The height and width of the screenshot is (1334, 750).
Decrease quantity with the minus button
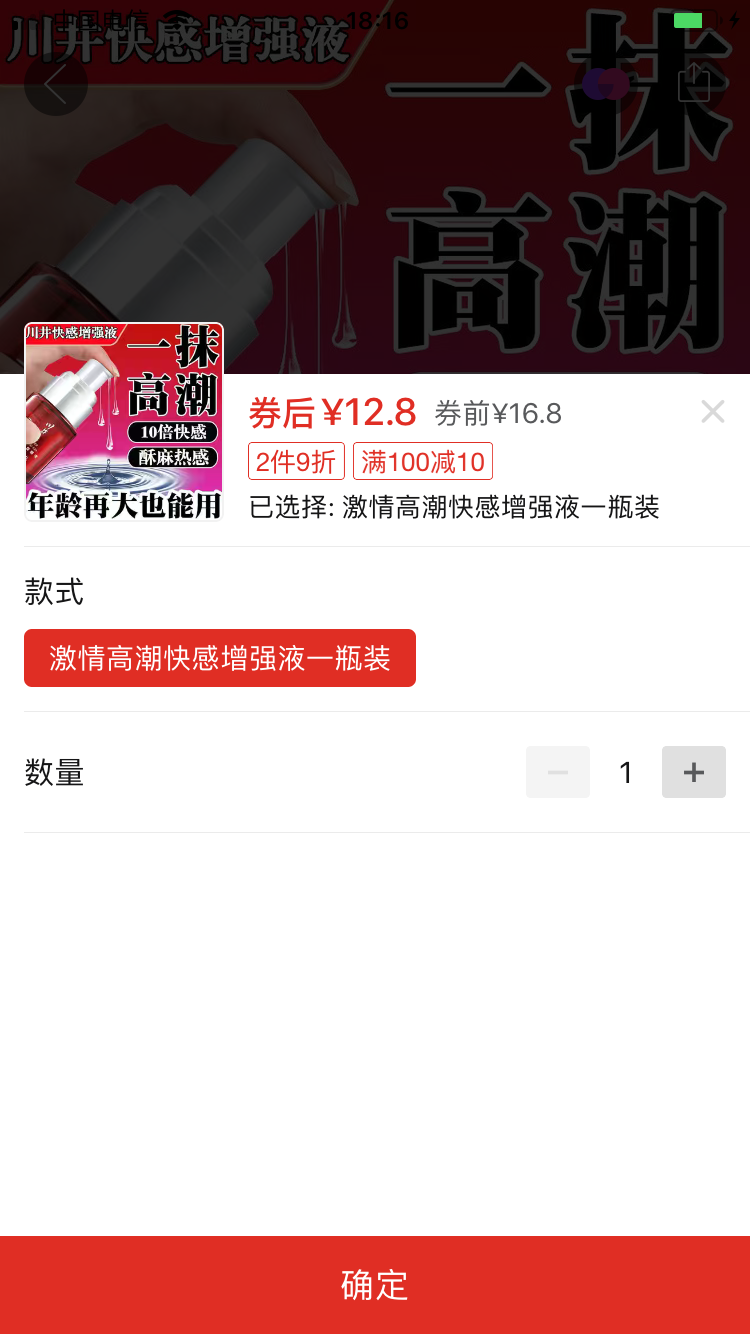click(x=558, y=772)
